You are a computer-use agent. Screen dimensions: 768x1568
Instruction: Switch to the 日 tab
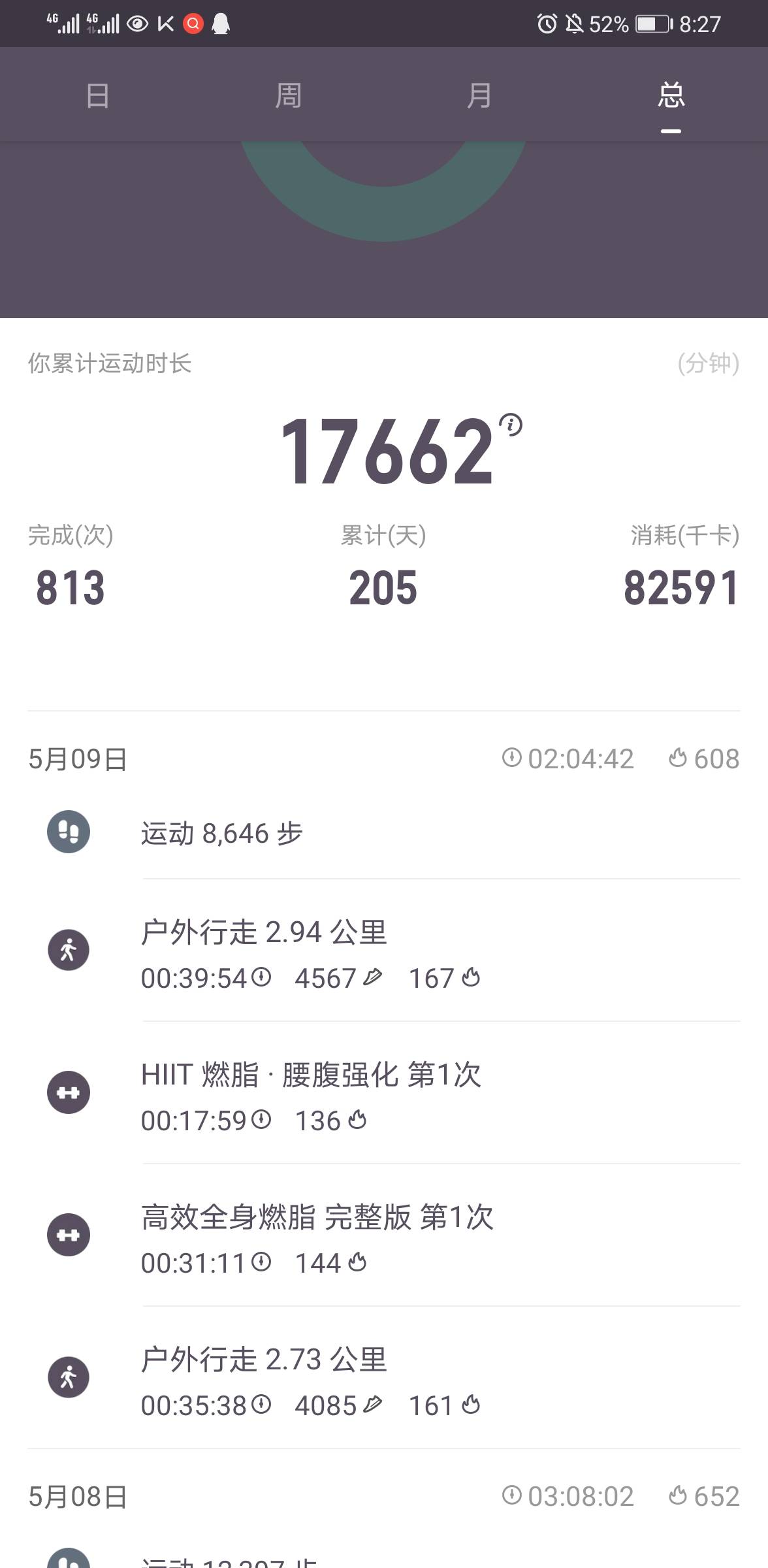click(x=96, y=95)
